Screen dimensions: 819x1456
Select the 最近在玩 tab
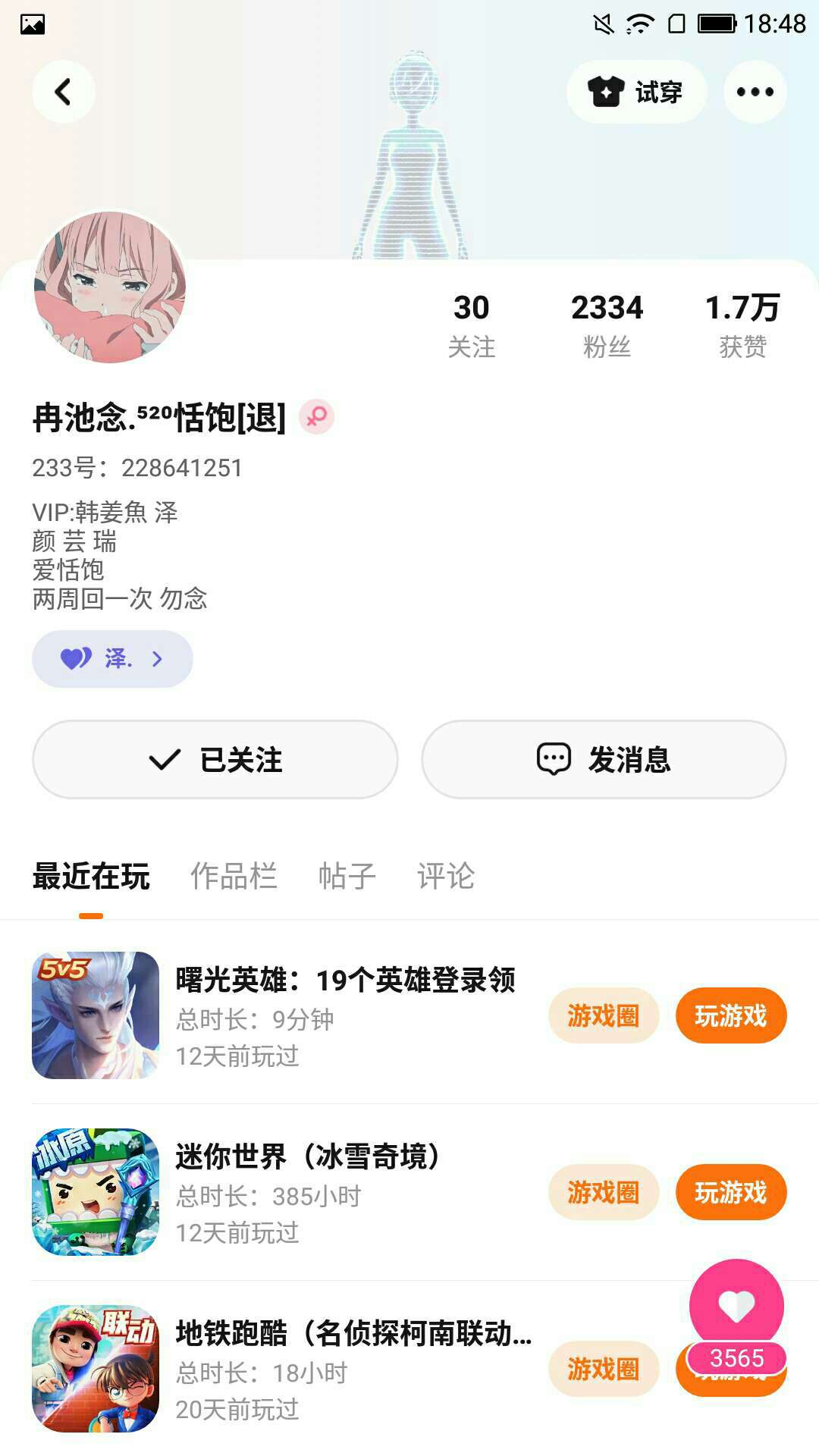pyautogui.click(x=91, y=876)
